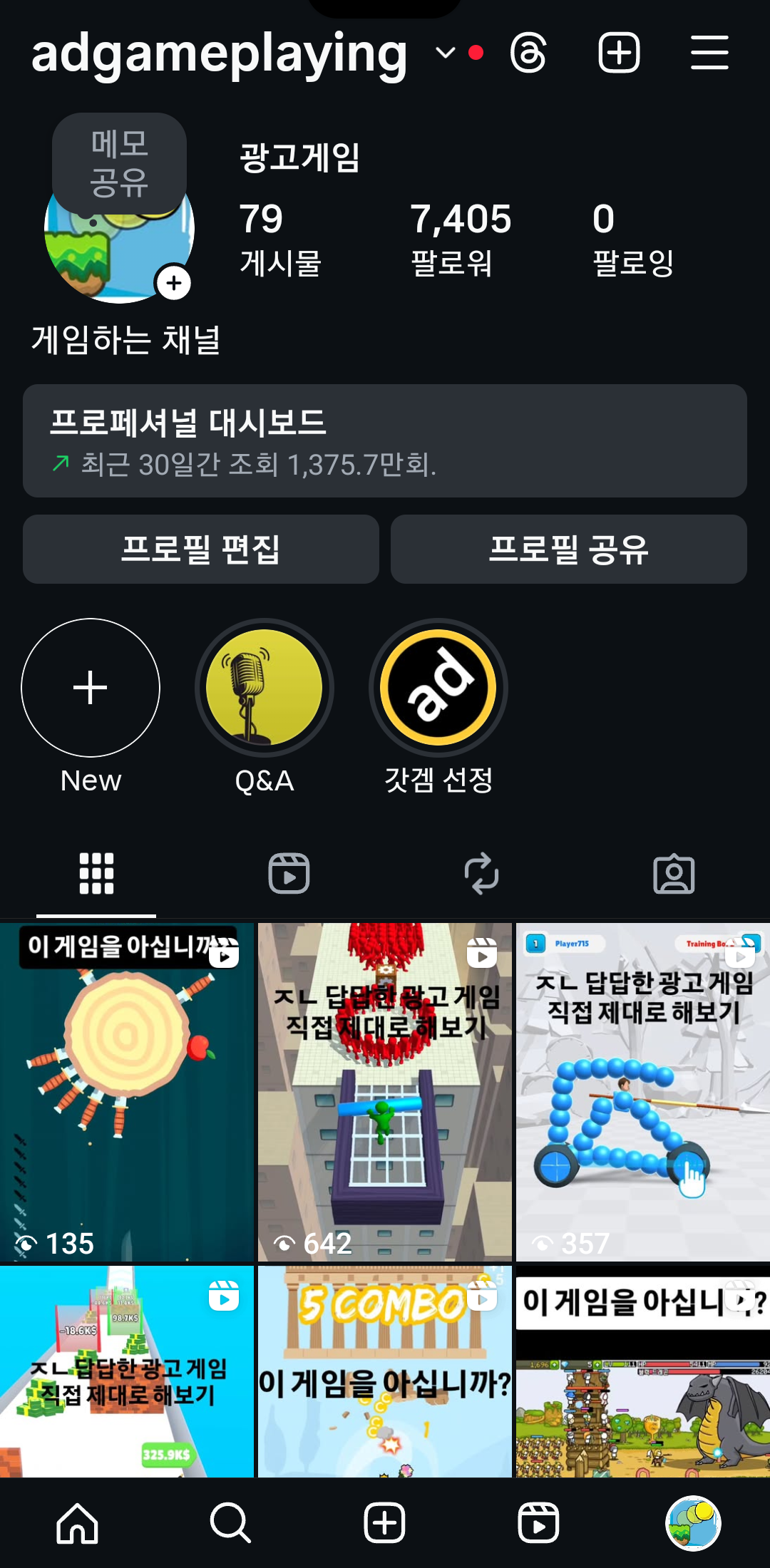Switch to the reposts tab
This screenshot has height=1568, width=770.
click(x=481, y=873)
